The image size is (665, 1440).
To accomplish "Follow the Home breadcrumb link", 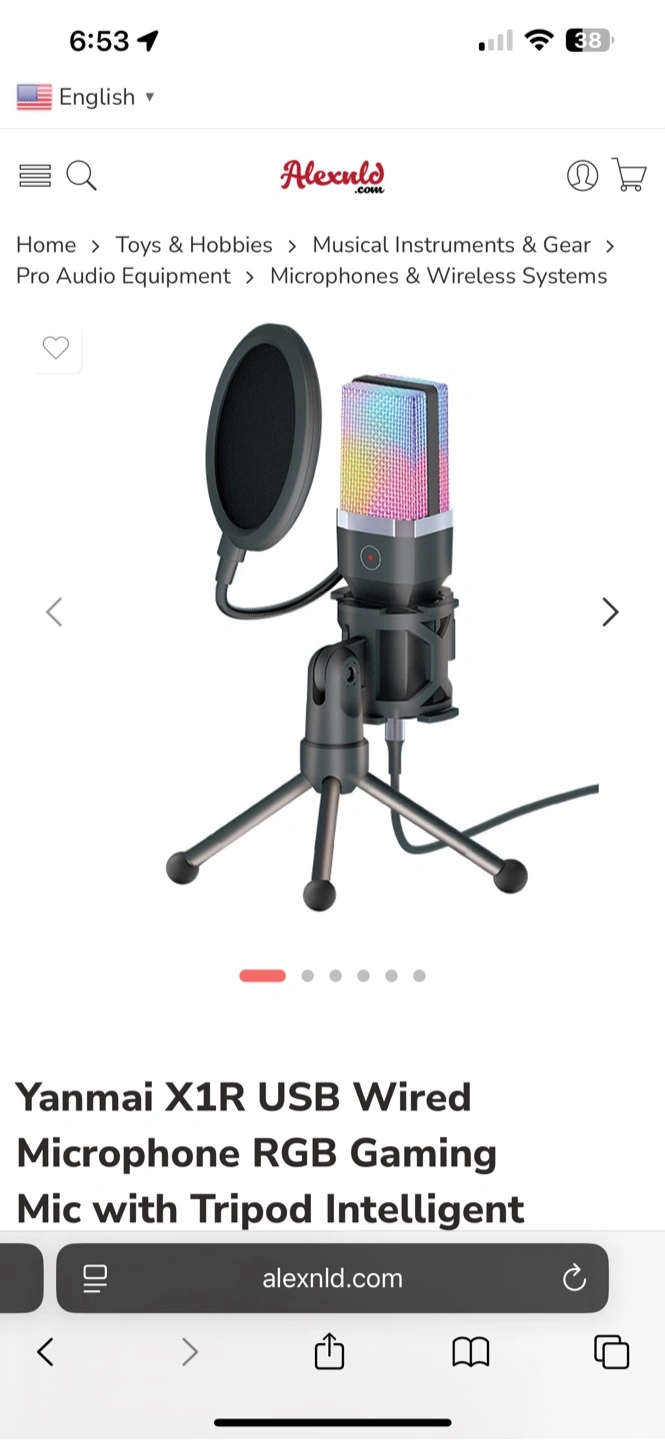I will point(46,245).
